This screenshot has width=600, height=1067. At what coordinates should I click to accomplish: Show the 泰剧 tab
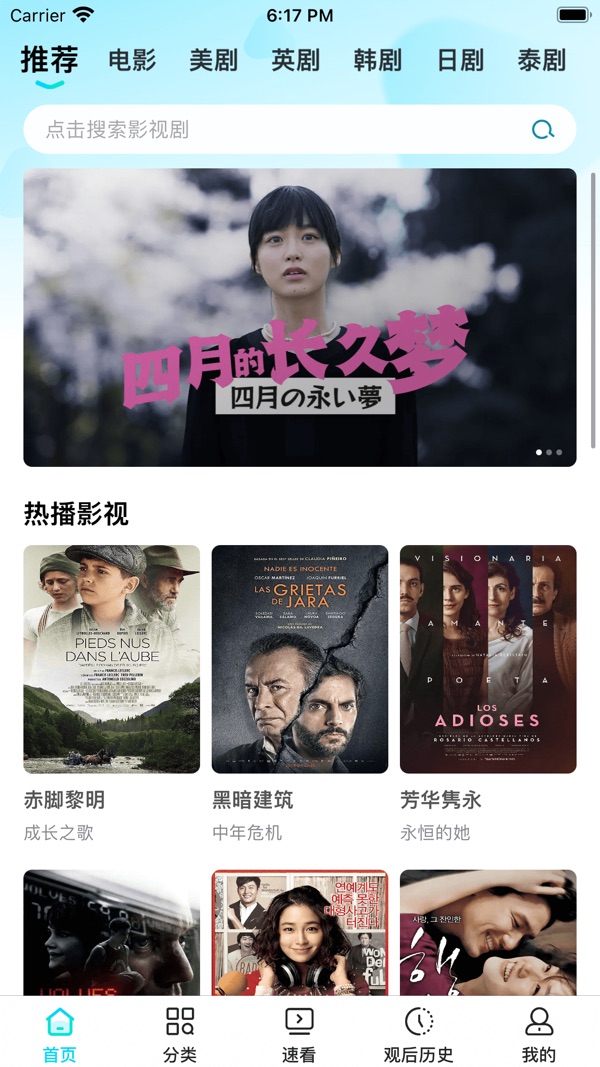pyautogui.click(x=542, y=60)
